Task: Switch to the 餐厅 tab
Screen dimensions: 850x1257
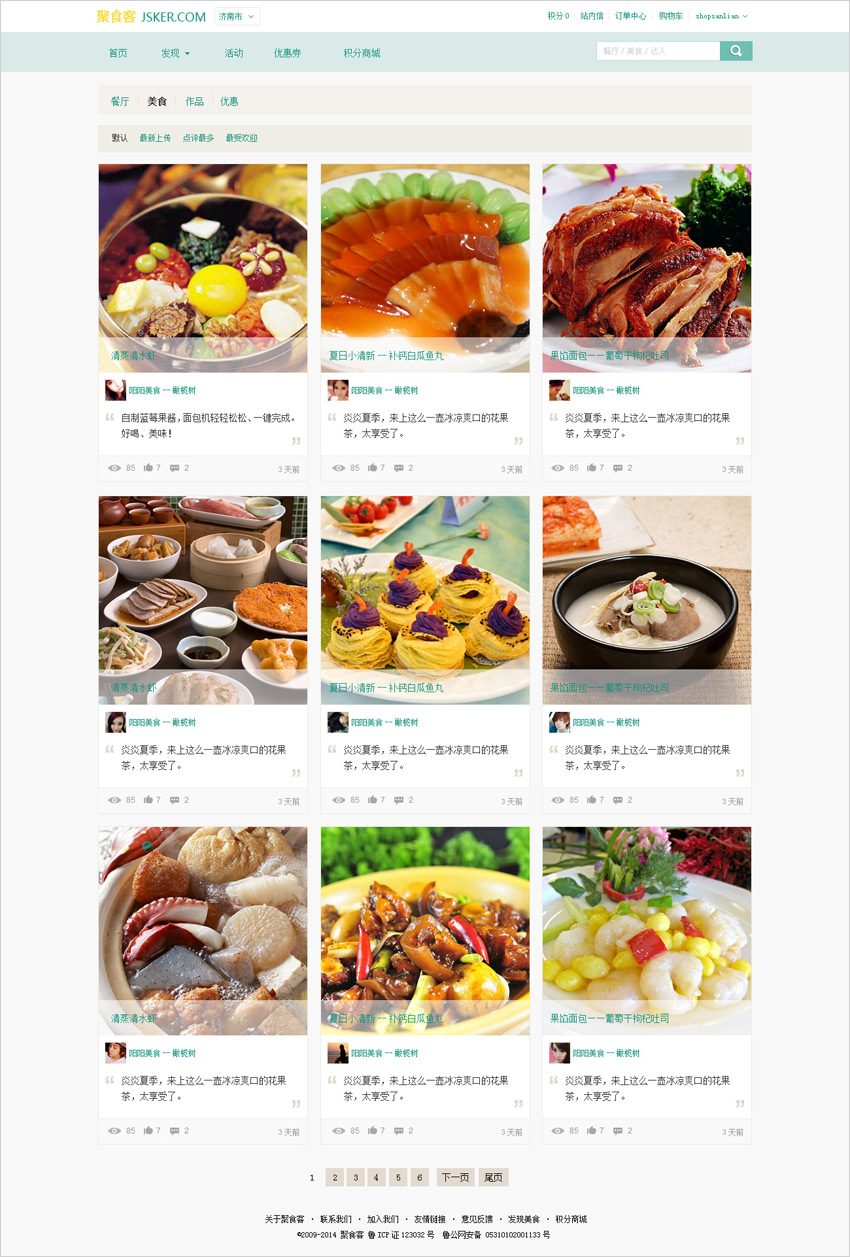Action: [x=120, y=101]
